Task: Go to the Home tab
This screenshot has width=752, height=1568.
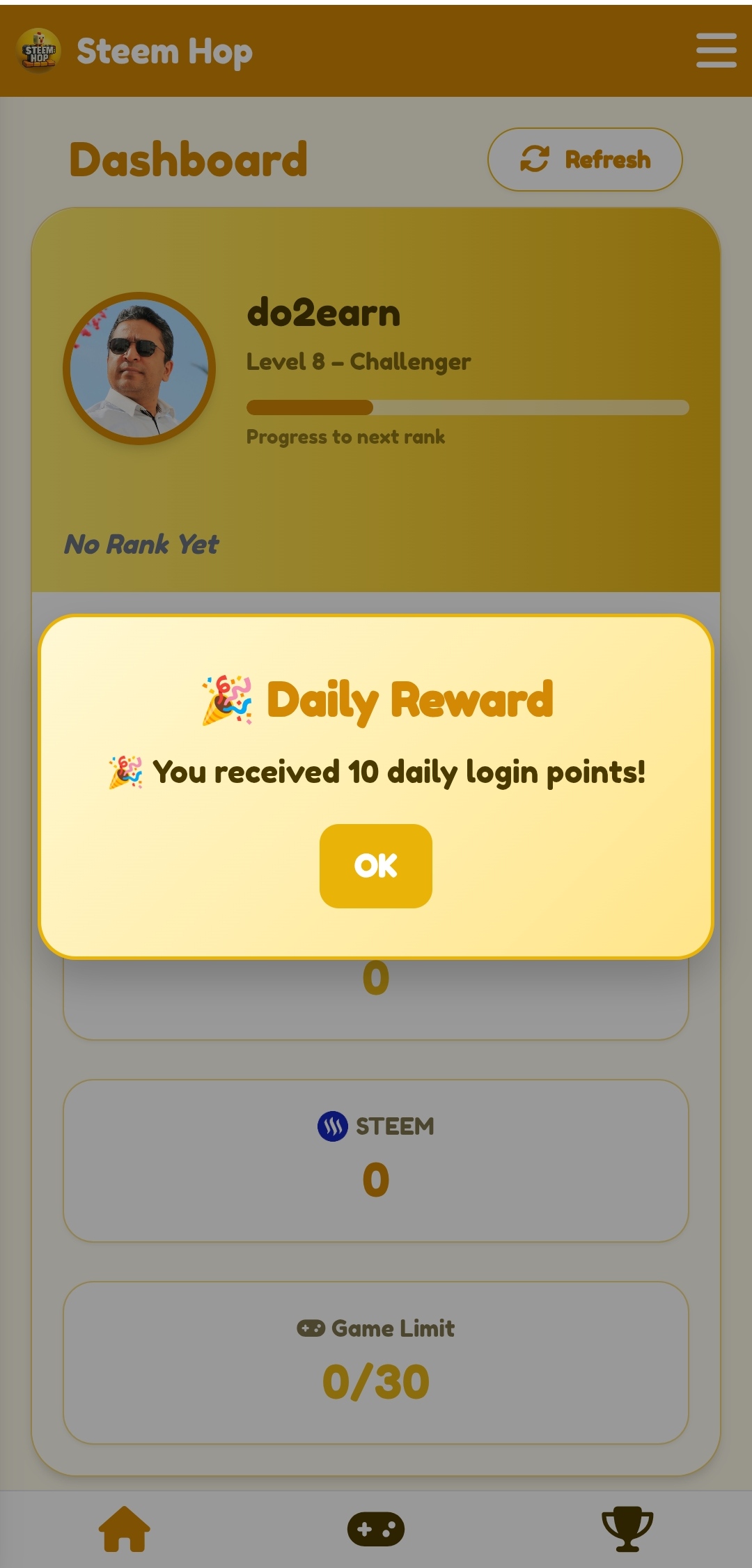Action: pyautogui.click(x=125, y=1529)
